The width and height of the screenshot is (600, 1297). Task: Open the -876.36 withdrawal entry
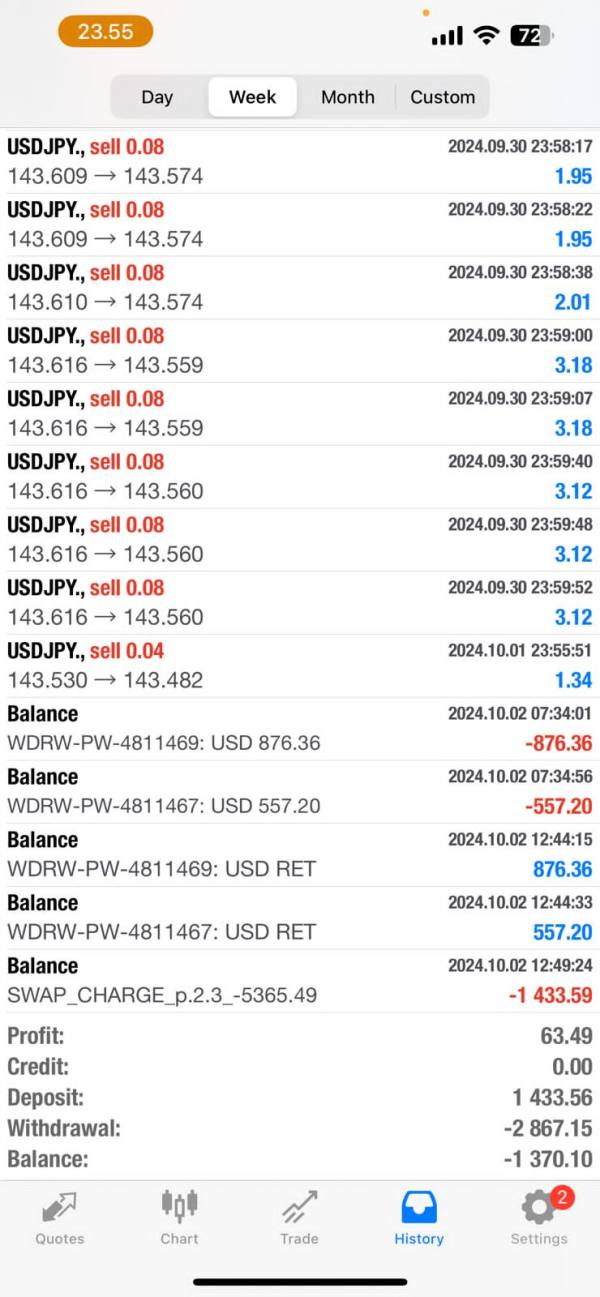coord(300,729)
